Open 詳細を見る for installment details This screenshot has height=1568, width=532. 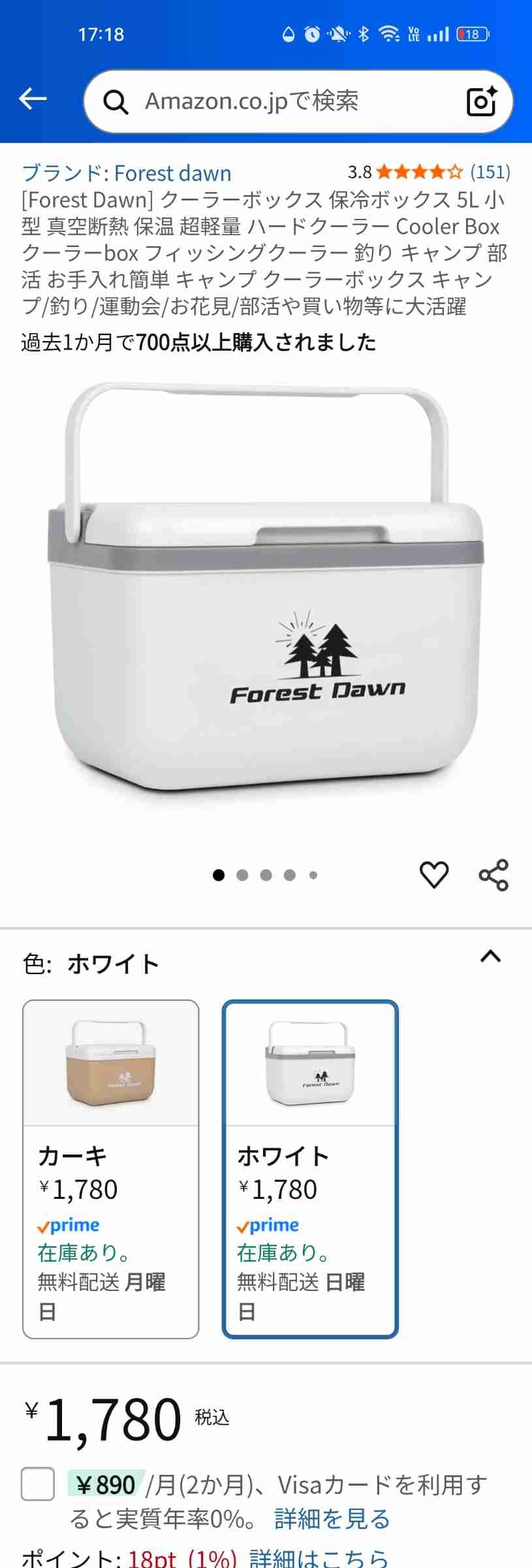pos(332,1518)
